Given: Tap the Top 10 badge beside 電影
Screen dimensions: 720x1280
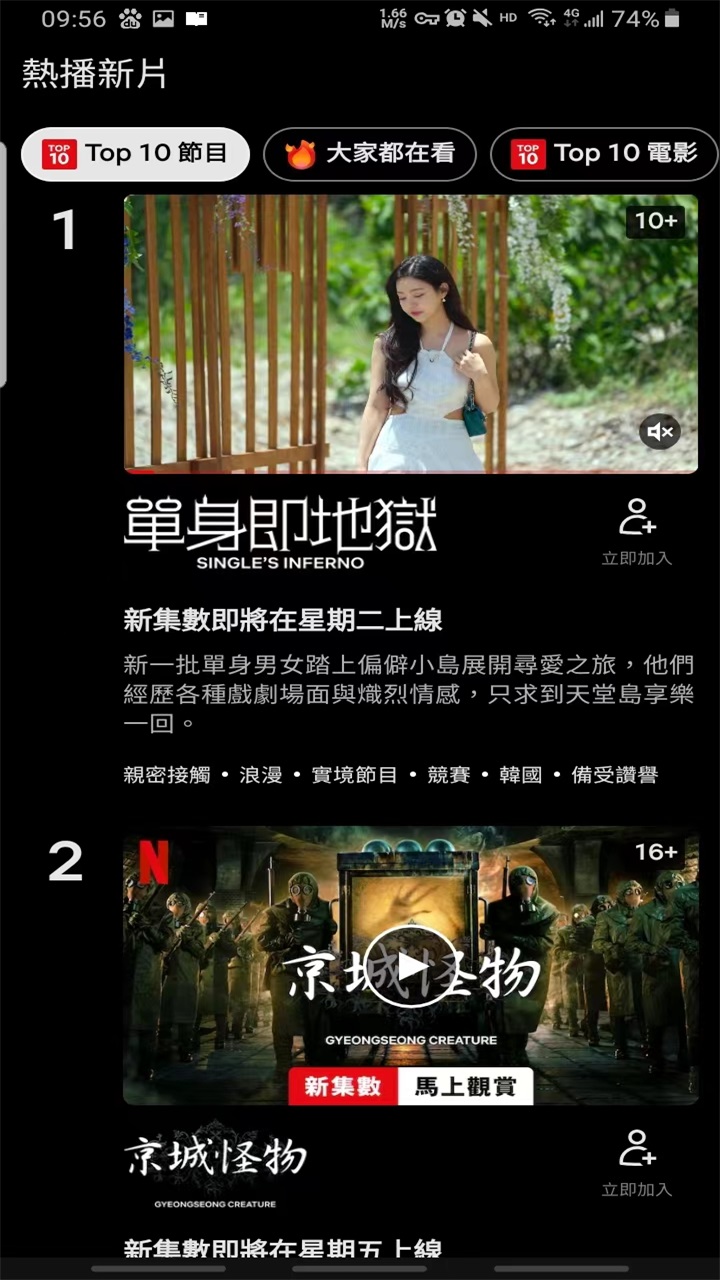Looking at the screenshot, I should [x=527, y=156].
